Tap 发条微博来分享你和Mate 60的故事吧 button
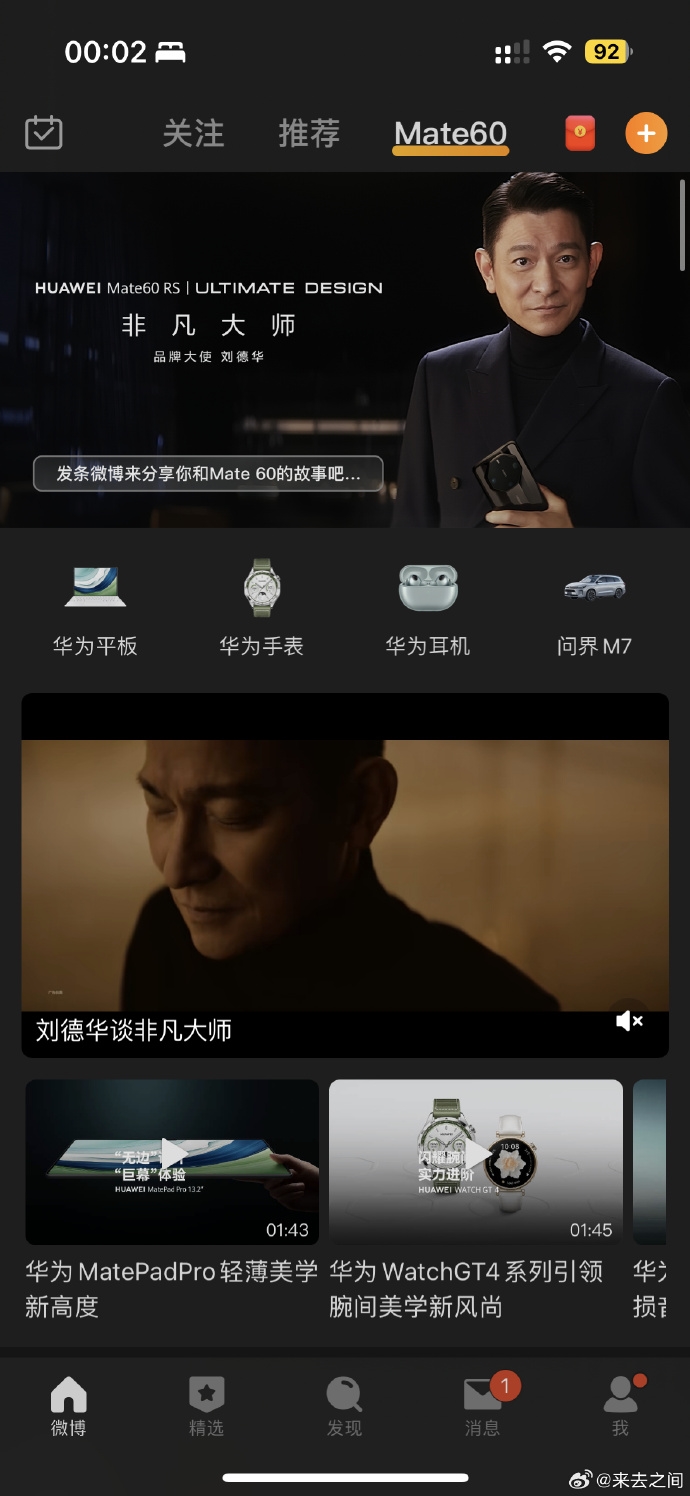690x1496 pixels. 208,474
